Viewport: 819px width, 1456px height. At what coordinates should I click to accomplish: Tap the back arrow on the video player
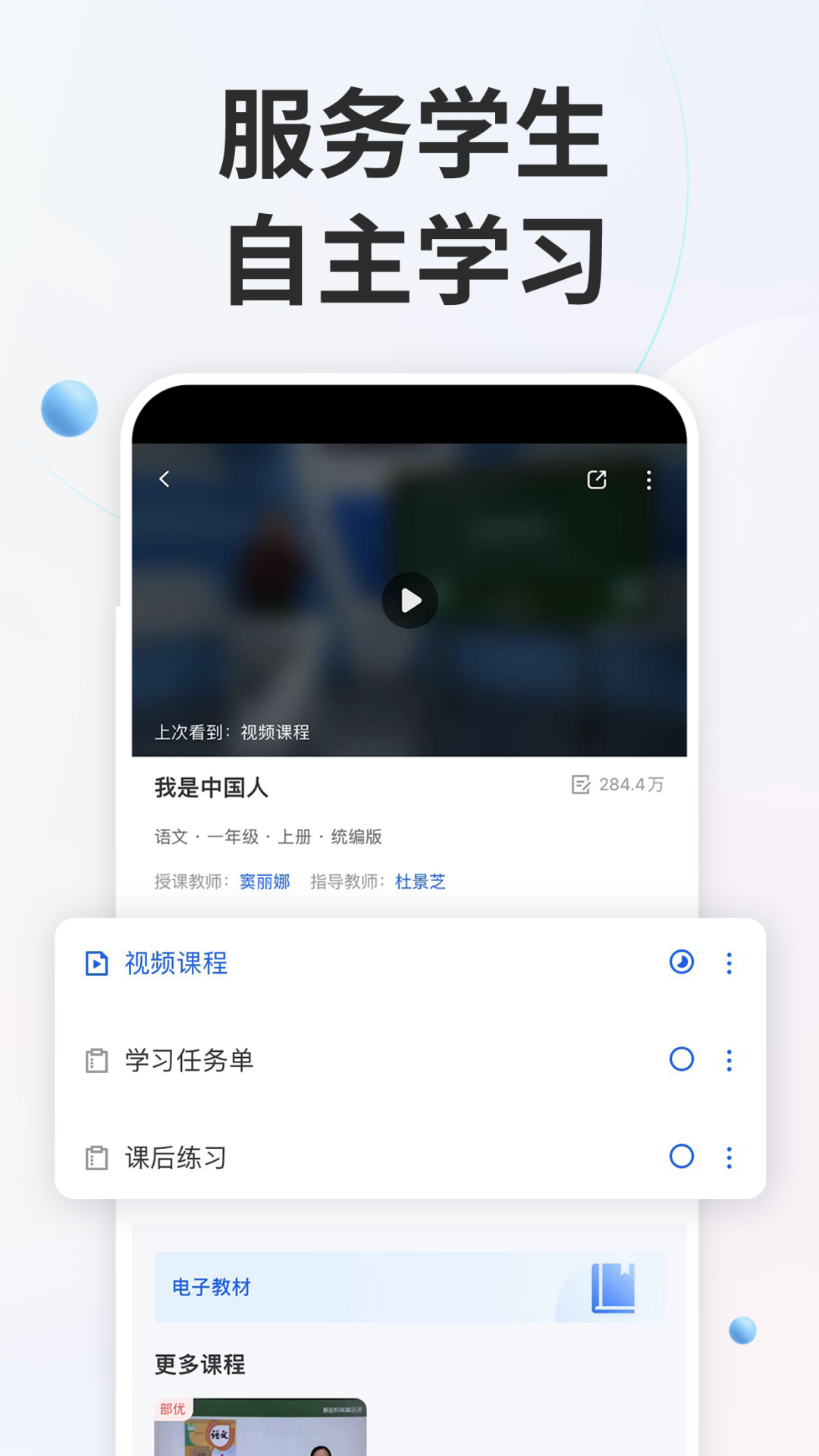click(163, 480)
